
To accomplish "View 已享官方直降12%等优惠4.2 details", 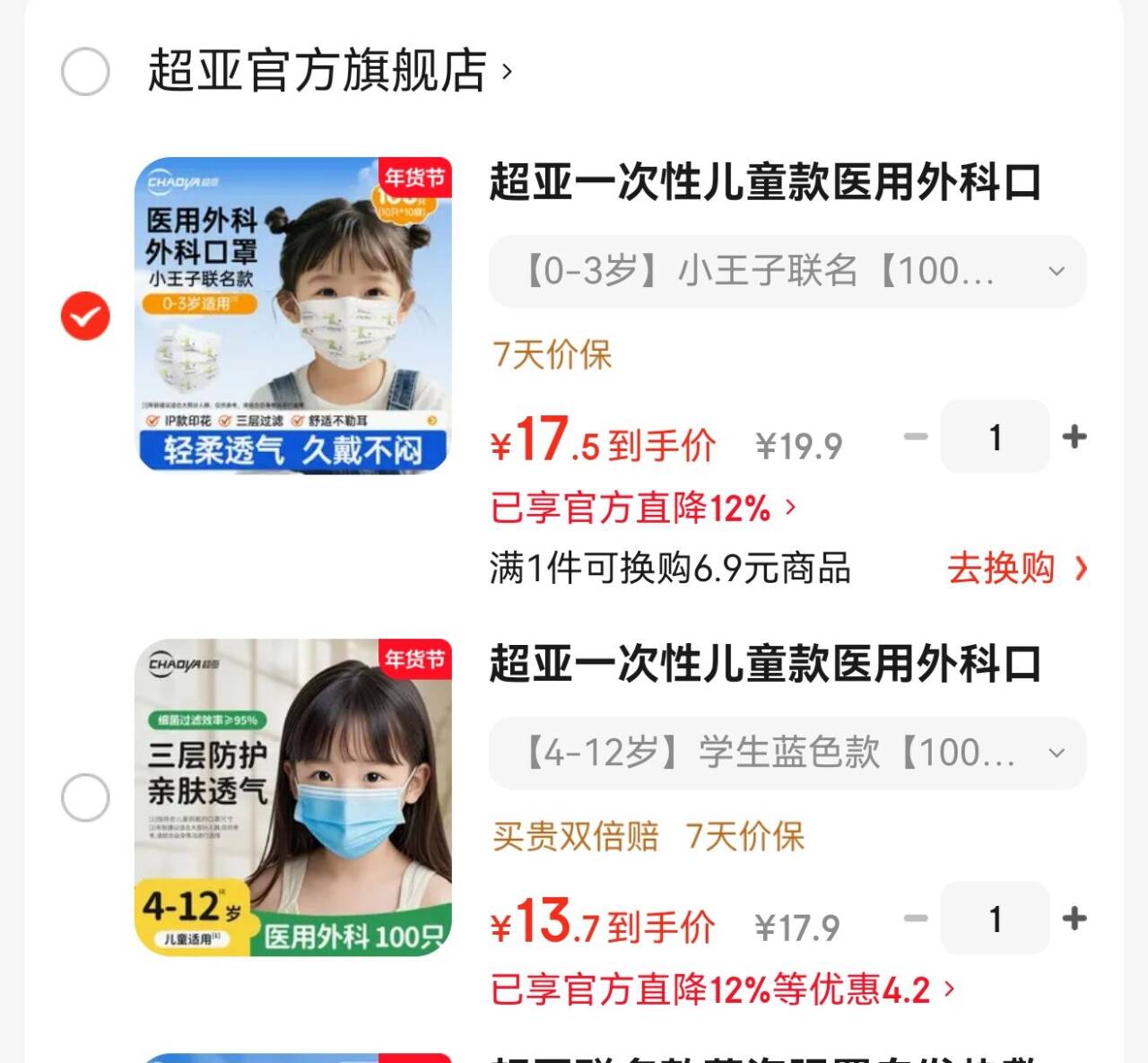I will click(x=722, y=990).
